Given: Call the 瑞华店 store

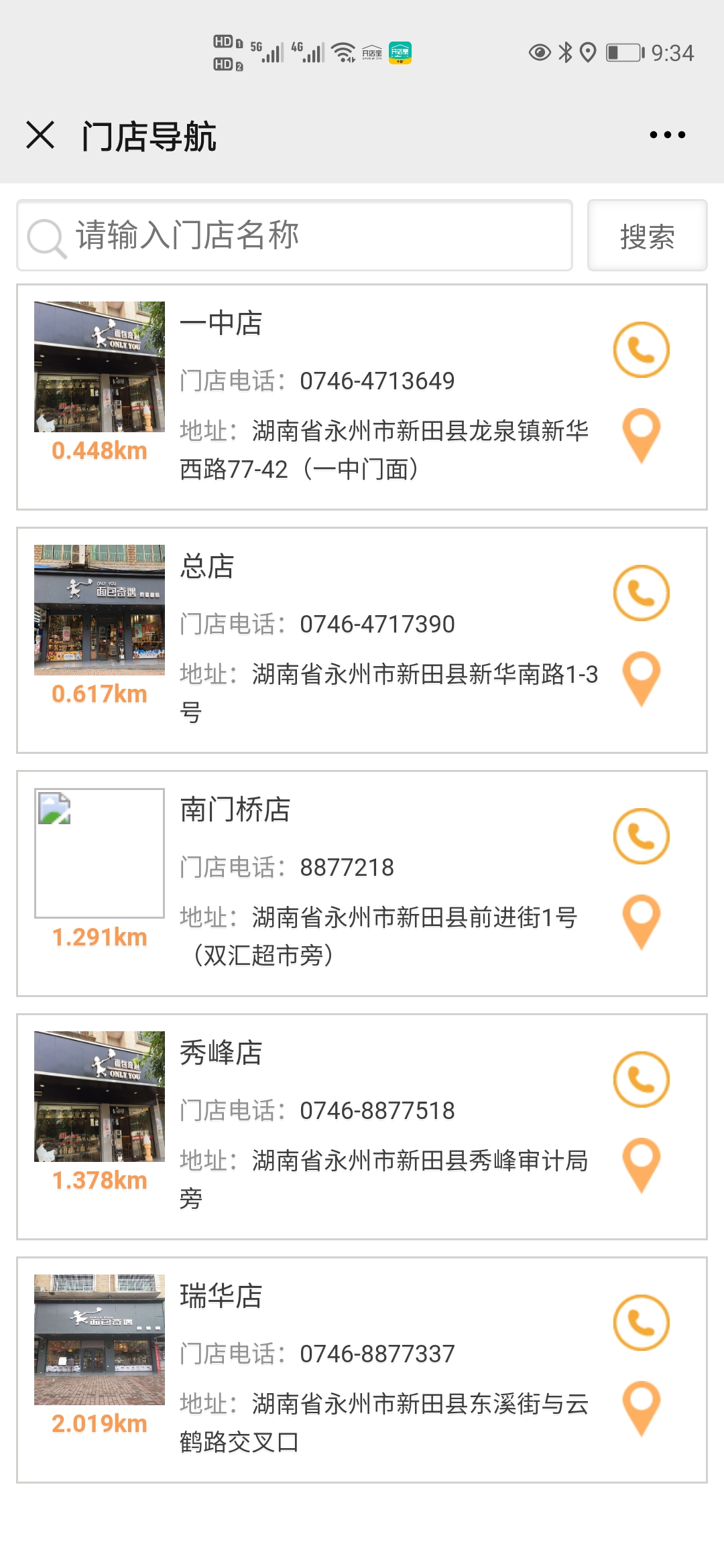Looking at the screenshot, I should (642, 1323).
